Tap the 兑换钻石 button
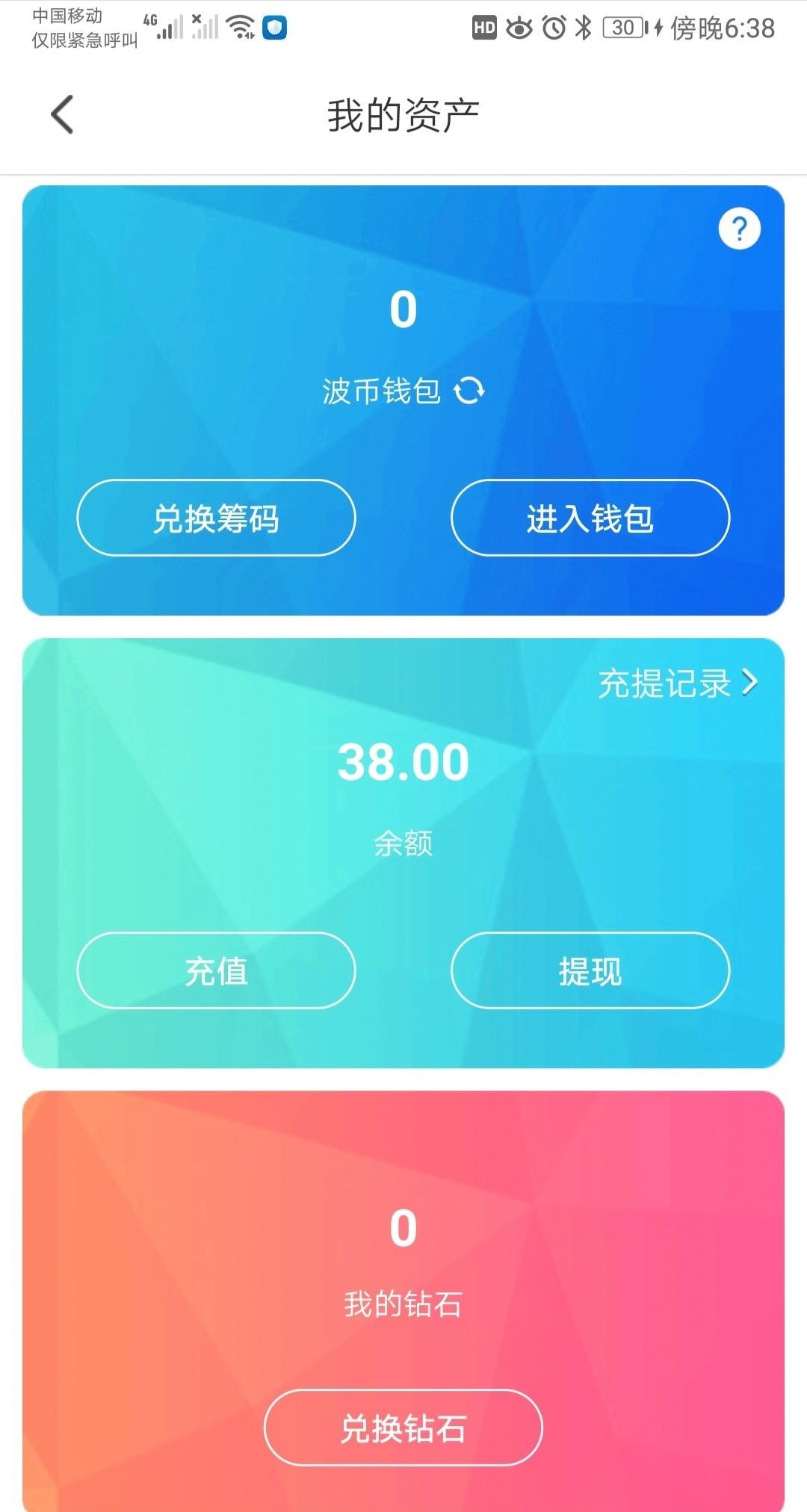 pos(403,1428)
